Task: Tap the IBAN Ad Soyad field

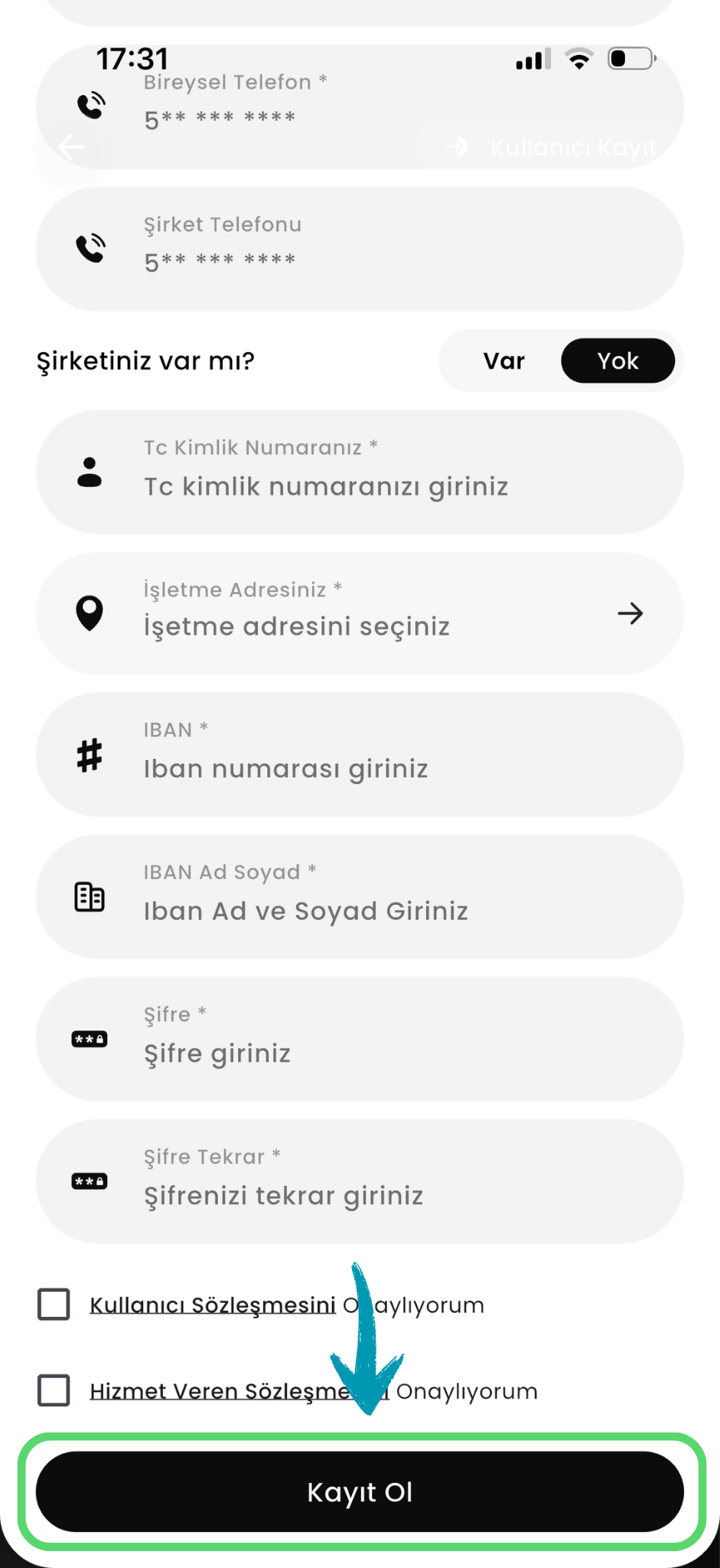Action: point(360,897)
